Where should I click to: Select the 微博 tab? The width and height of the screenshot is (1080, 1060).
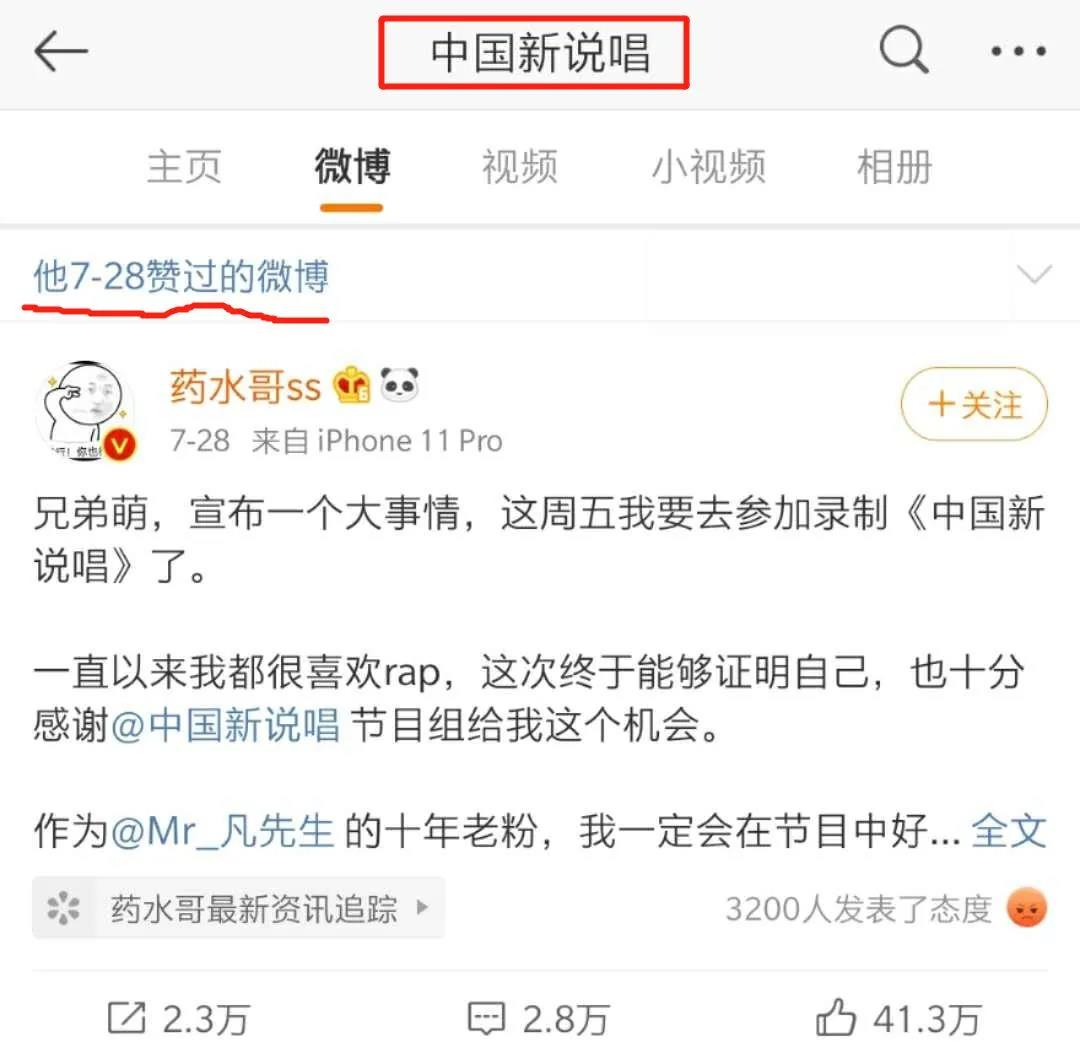pos(352,167)
